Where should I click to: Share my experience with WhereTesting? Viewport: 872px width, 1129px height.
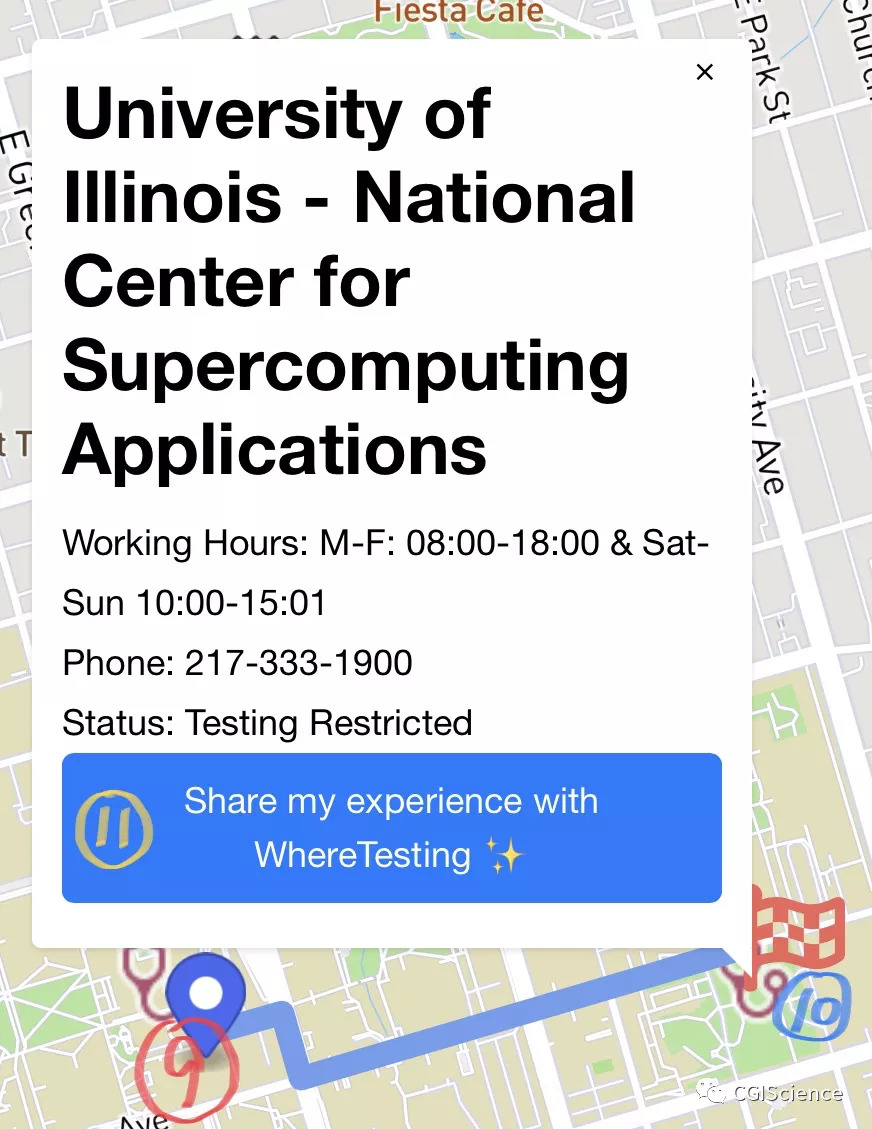pos(391,828)
